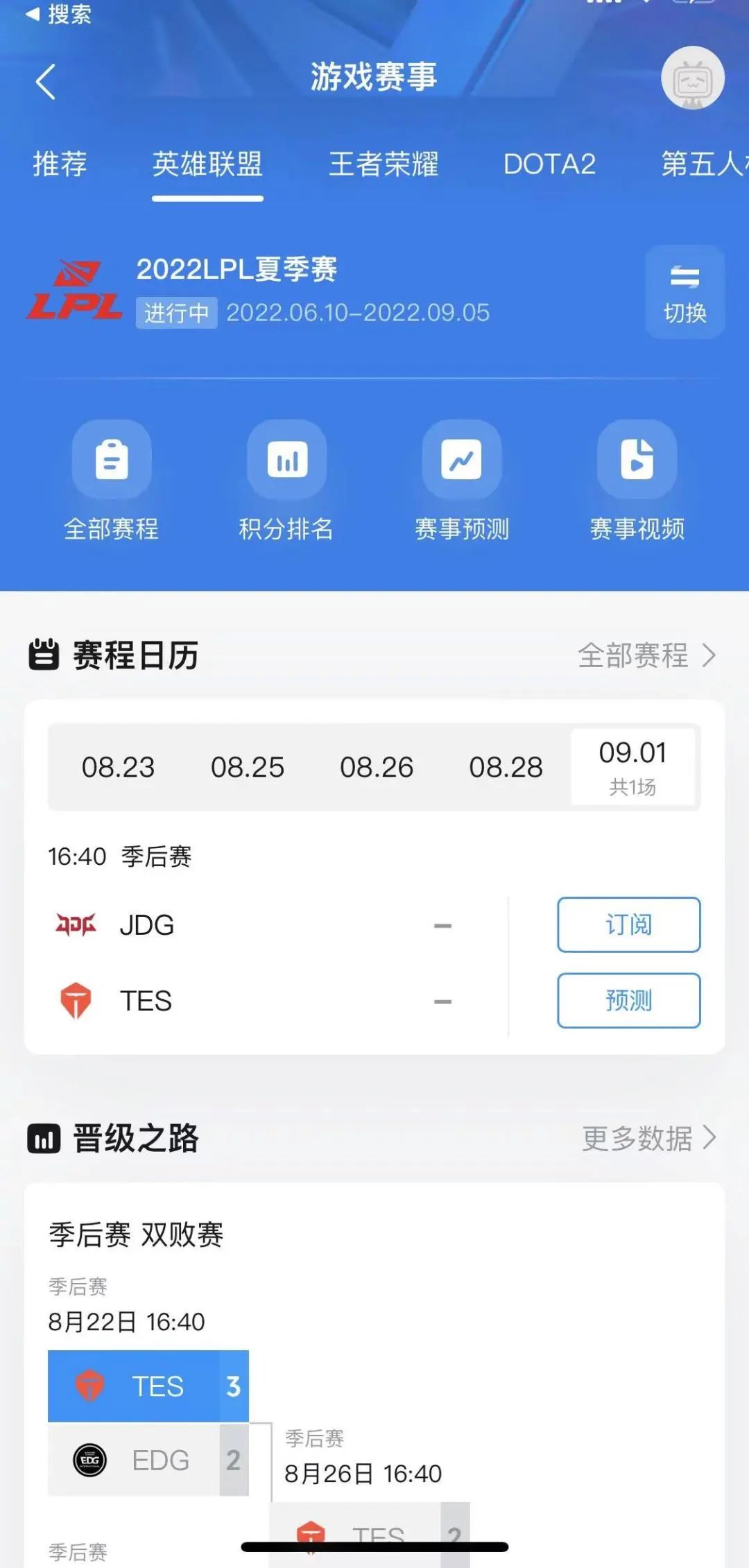The width and height of the screenshot is (749, 1568).
Task: Open the 赛事视频 videos icon
Action: coord(637,459)
